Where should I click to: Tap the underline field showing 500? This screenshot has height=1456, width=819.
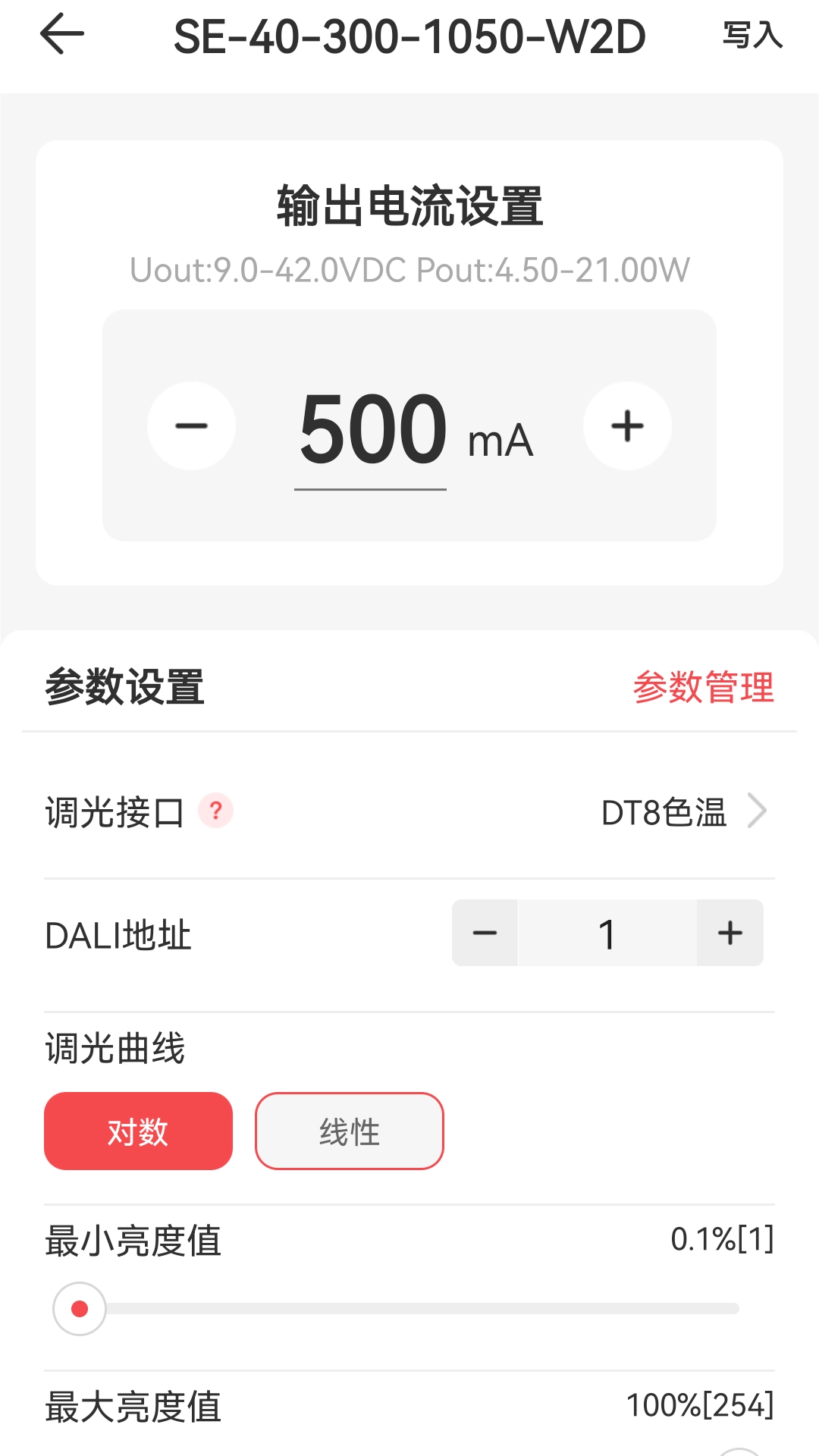click(x=372, y=432)
